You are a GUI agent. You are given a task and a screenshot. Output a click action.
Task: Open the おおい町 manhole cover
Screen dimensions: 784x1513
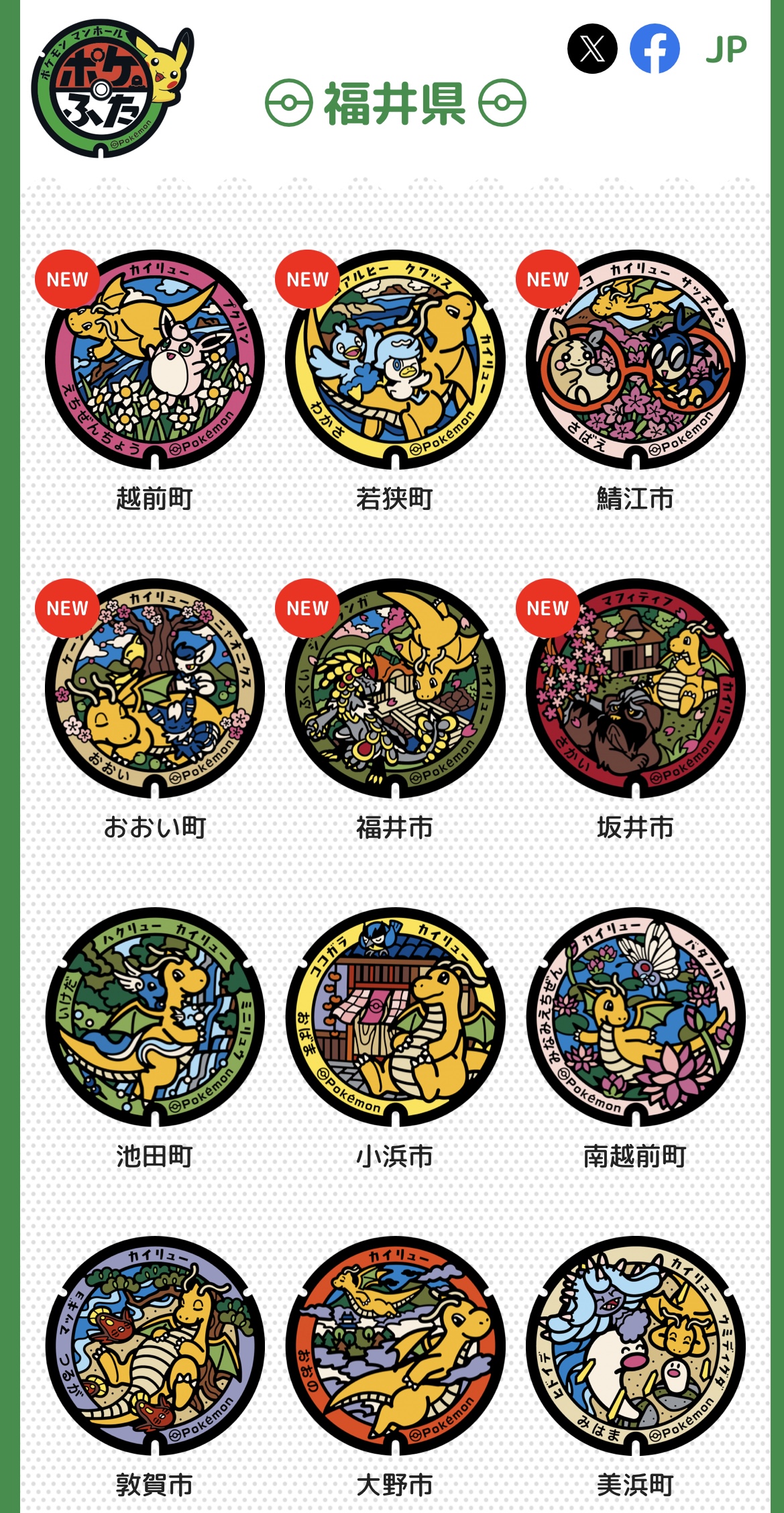155,689
